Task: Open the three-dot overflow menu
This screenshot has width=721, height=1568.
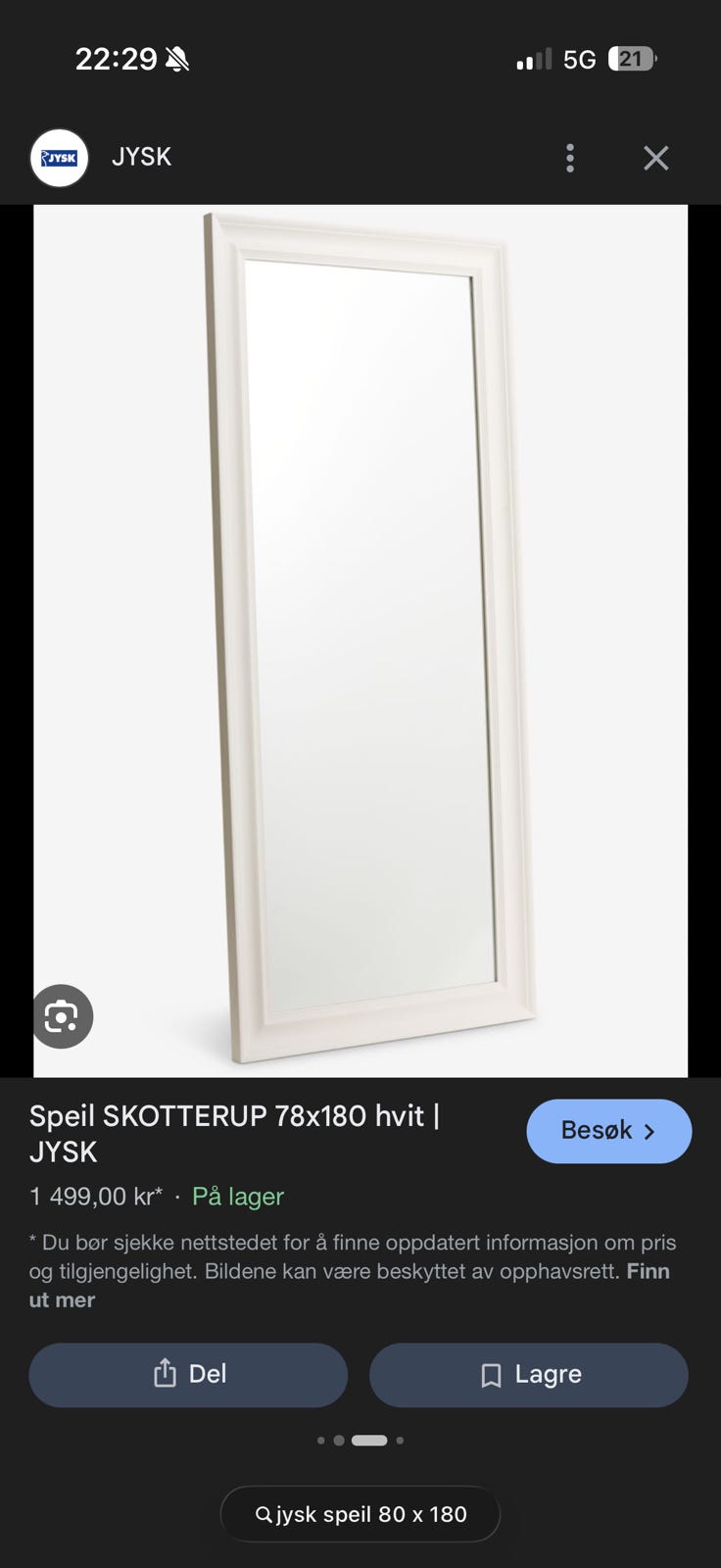Action: click(570, 158)
